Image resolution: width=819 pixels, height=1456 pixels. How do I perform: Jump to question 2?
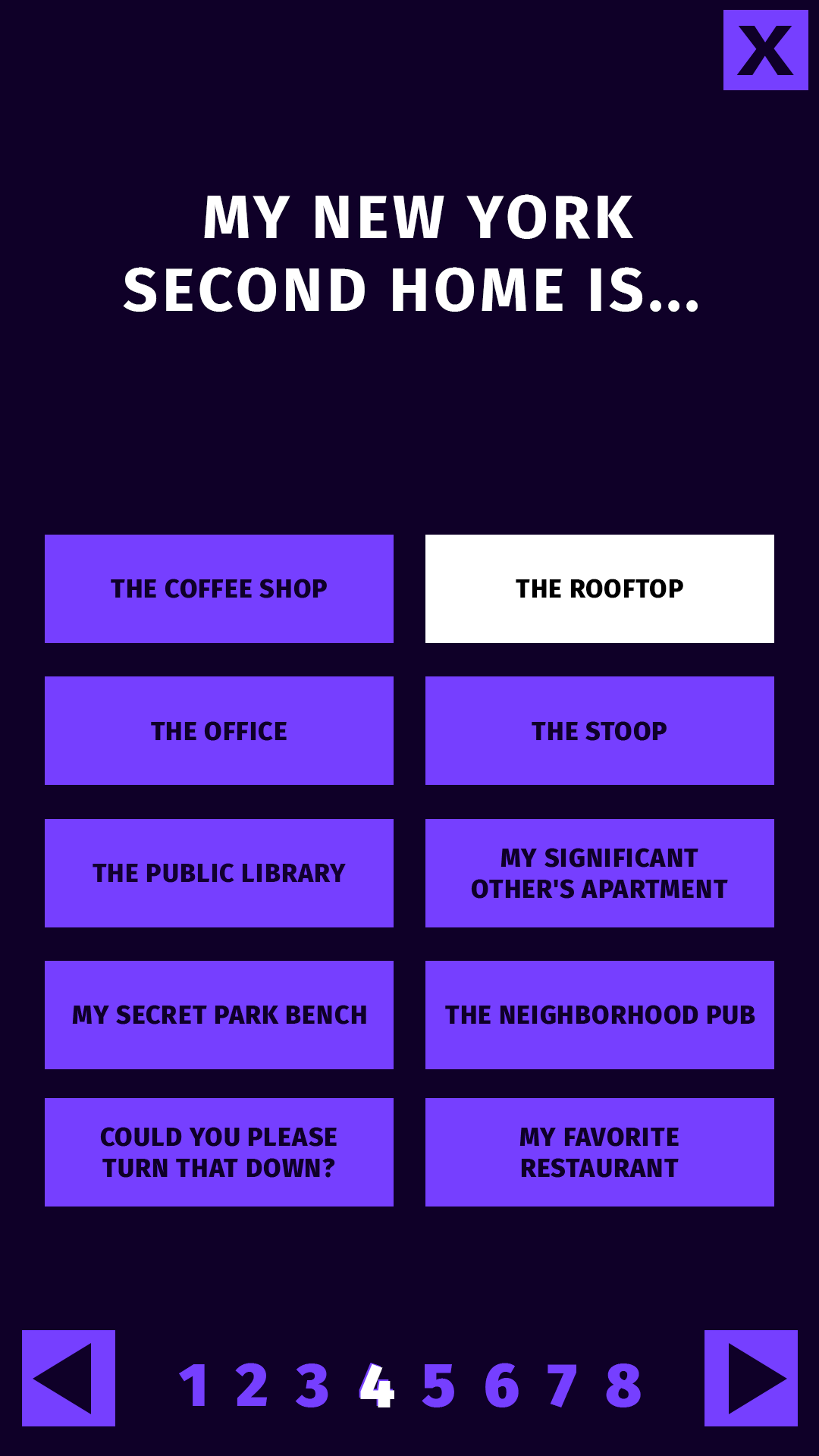[252, 1385]
